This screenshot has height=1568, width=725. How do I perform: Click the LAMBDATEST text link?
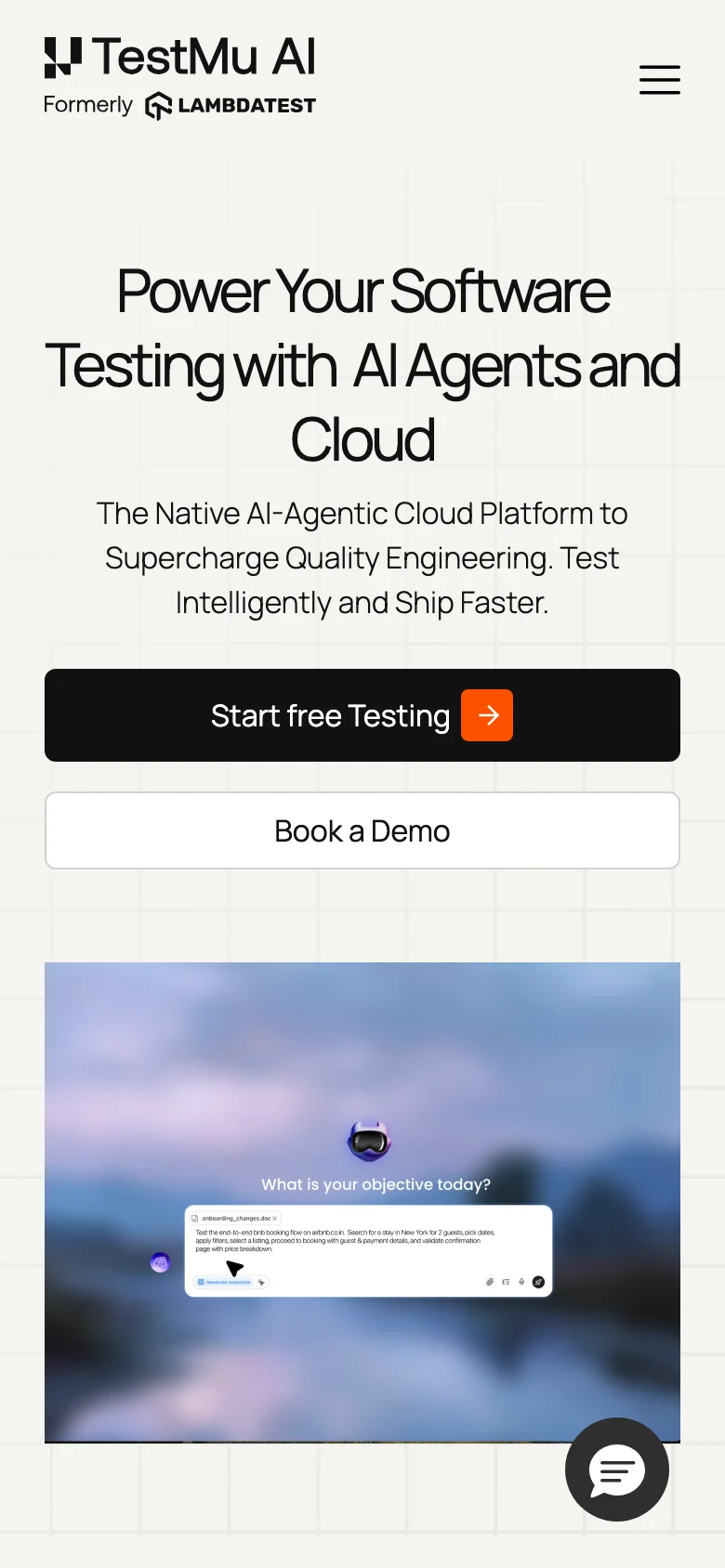tap(244, 106)
